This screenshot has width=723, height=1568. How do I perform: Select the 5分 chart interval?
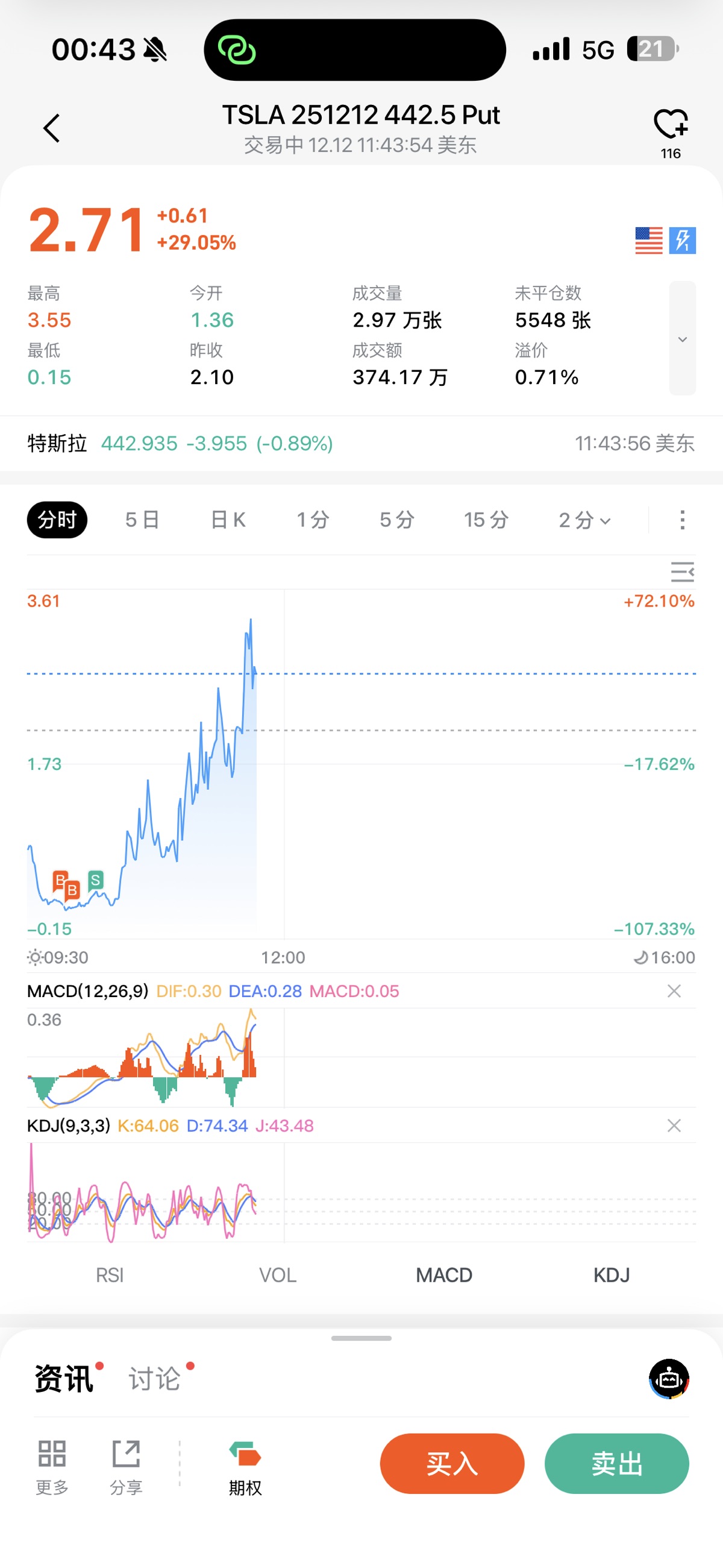[x=397, y=520]
